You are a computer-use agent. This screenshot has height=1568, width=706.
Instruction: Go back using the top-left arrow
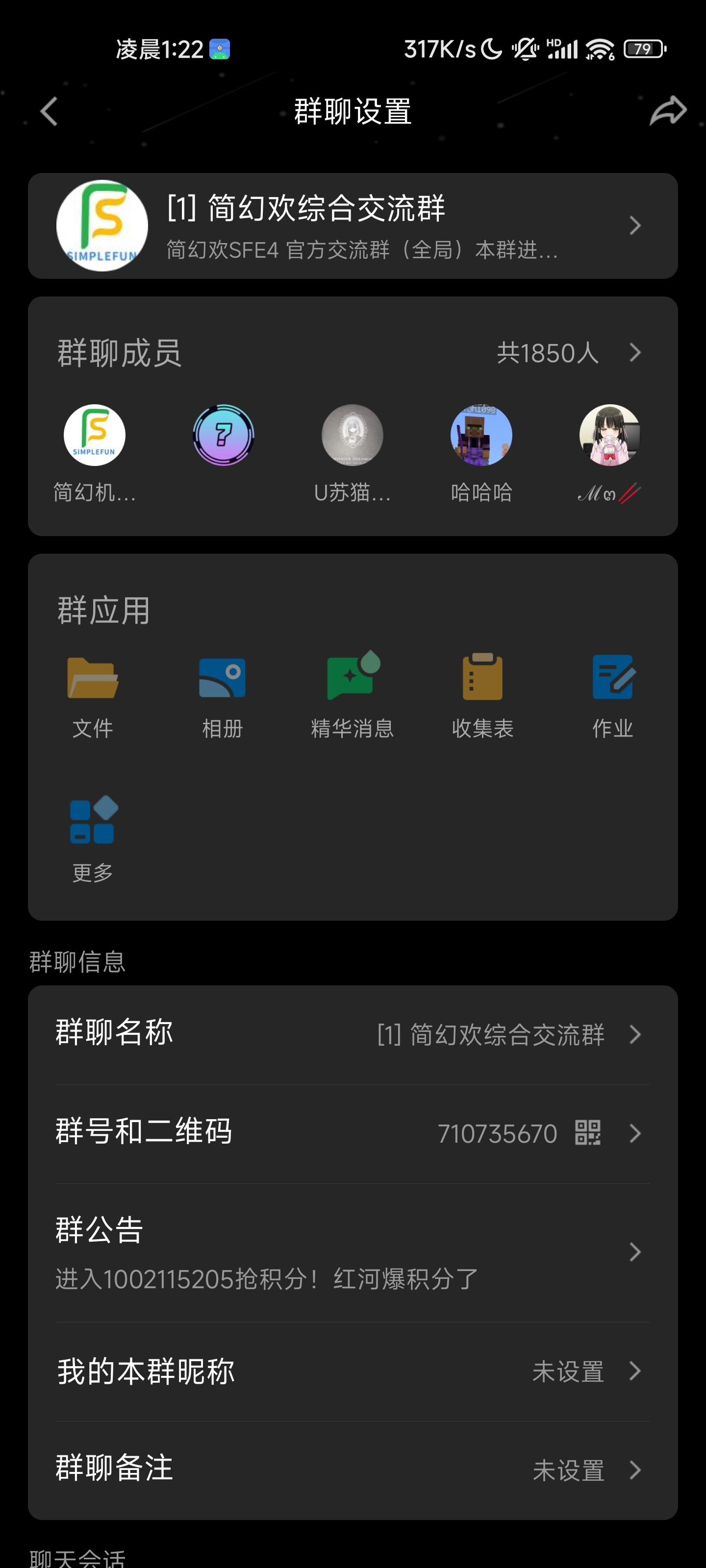(50, 111)
